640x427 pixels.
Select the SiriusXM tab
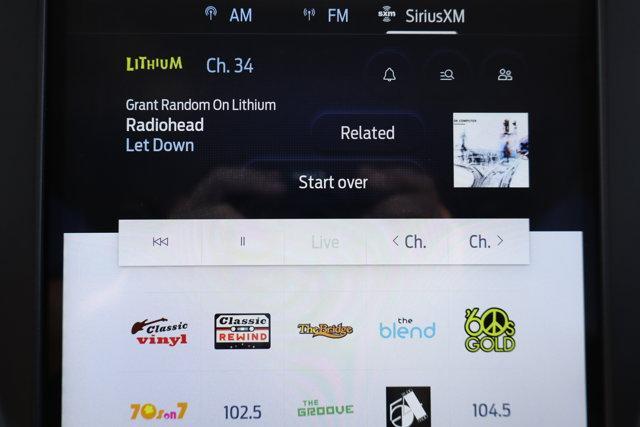(420, 15)
